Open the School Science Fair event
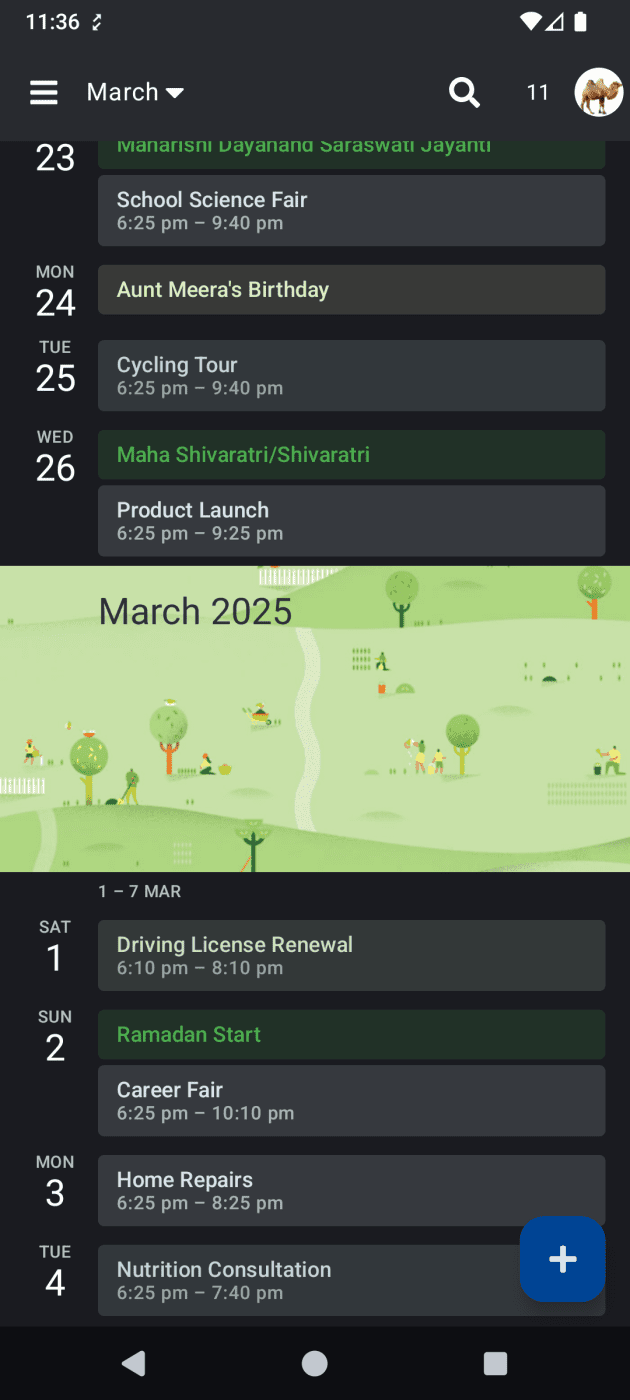This screenshot has width=630, height=1400. pos(351,210)
